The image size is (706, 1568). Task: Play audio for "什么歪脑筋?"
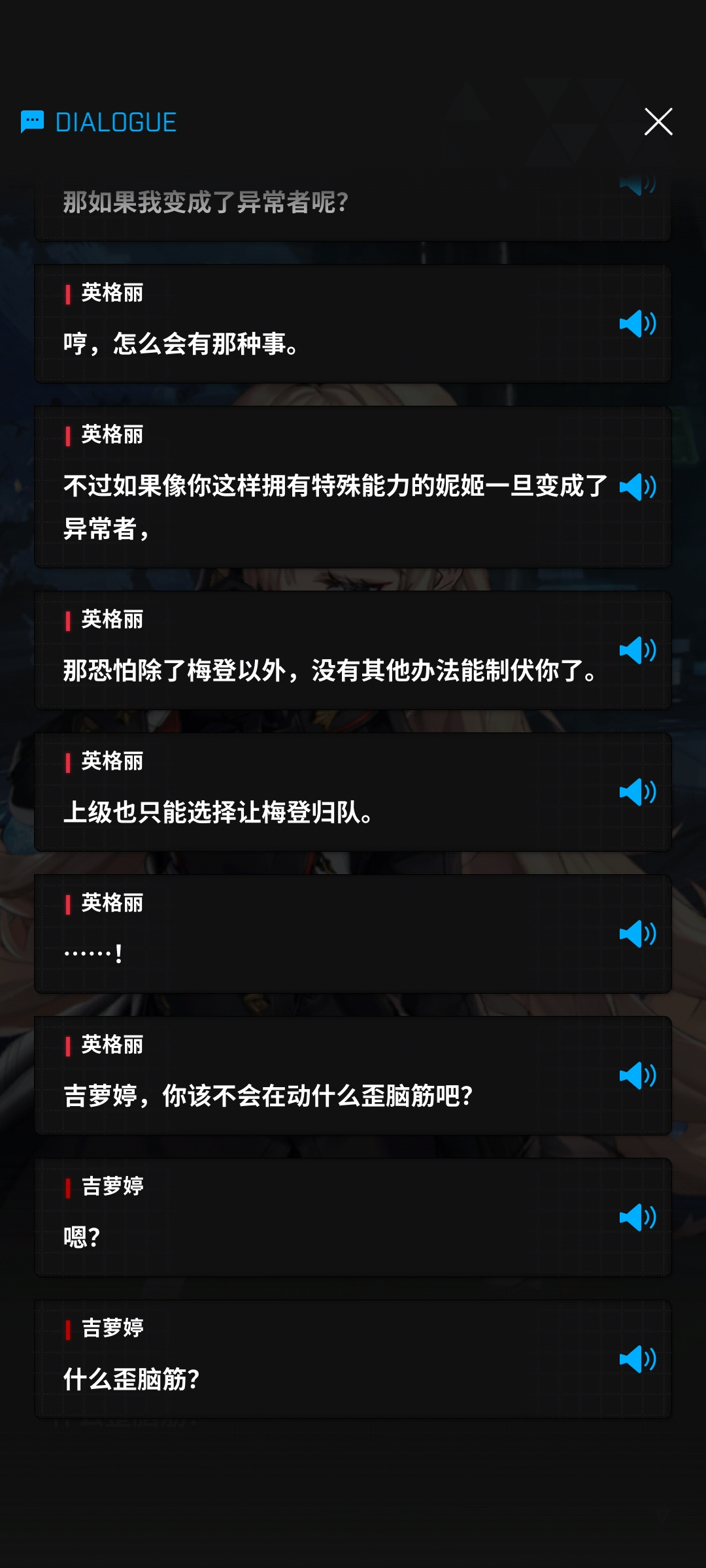(637, 1359)
